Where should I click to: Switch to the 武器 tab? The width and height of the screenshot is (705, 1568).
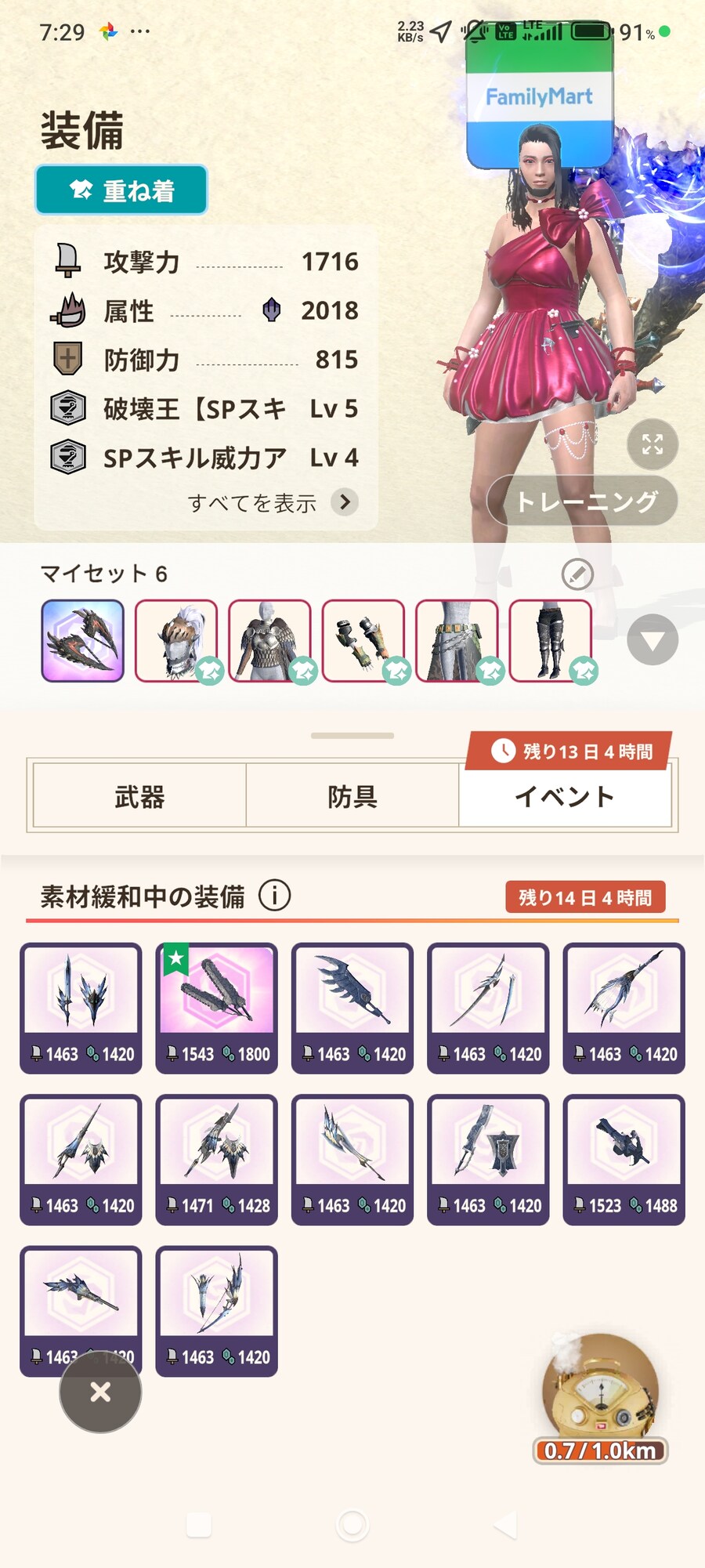point(139,796)
